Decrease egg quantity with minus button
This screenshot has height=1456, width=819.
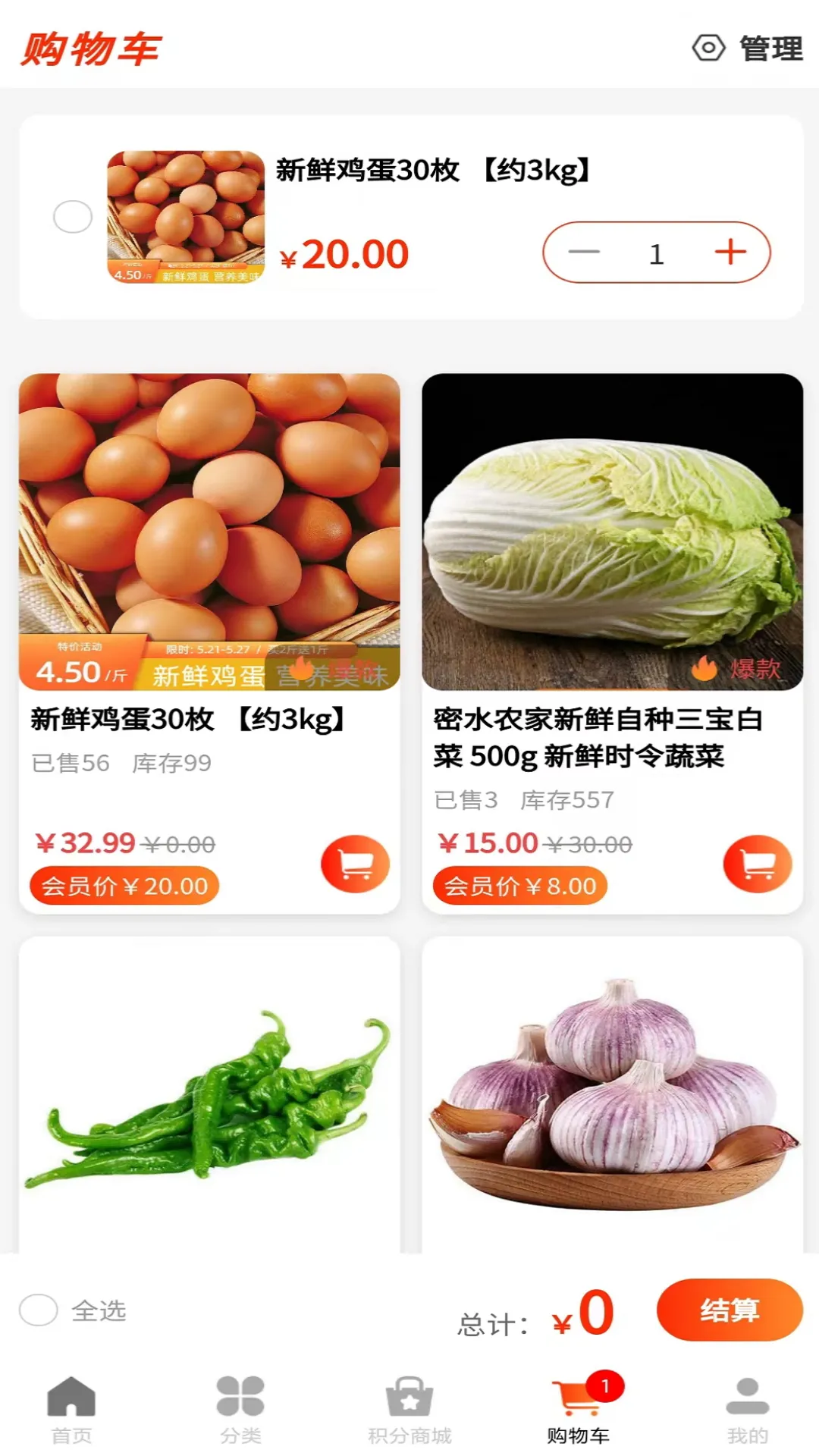coord(583,253)
